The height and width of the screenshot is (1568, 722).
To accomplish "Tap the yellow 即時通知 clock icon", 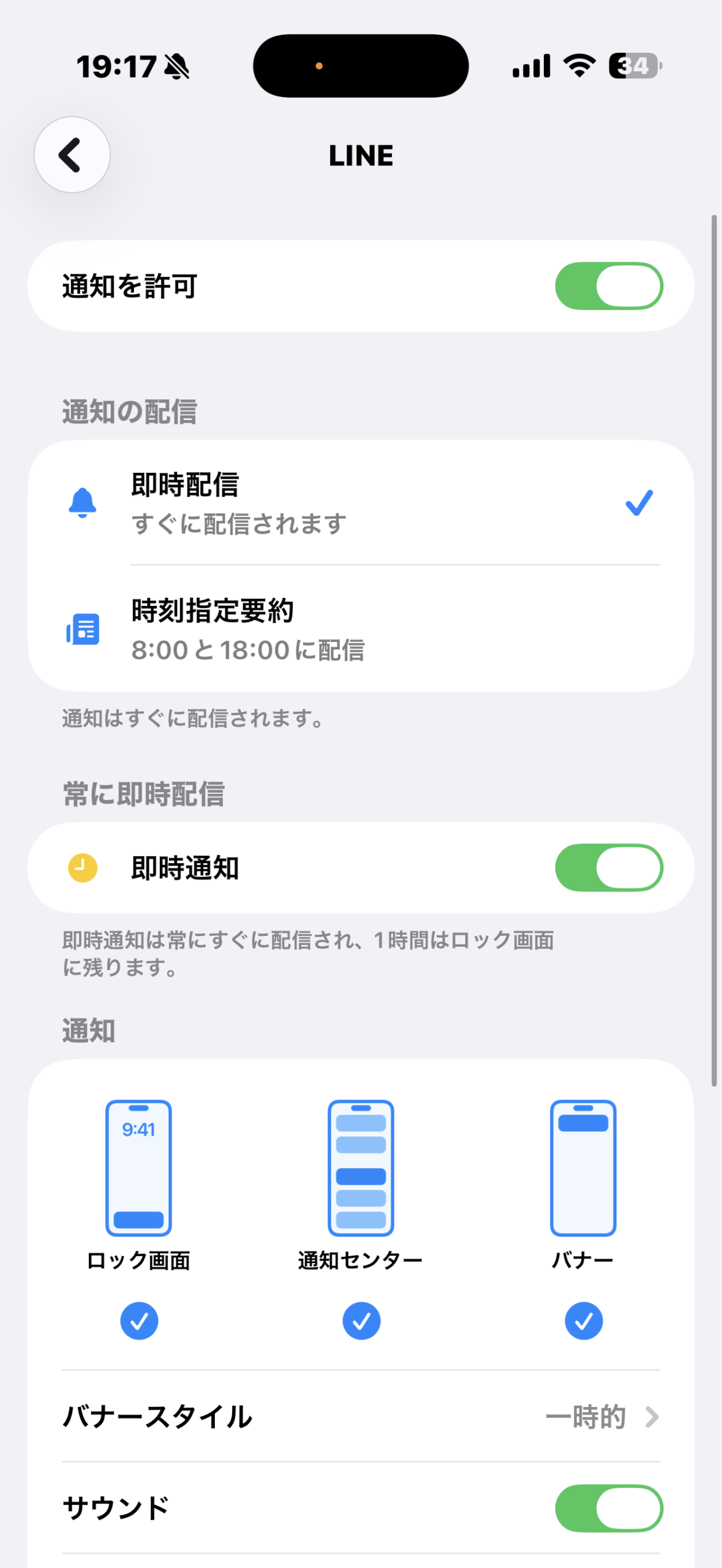I will (x=82, y=867).
